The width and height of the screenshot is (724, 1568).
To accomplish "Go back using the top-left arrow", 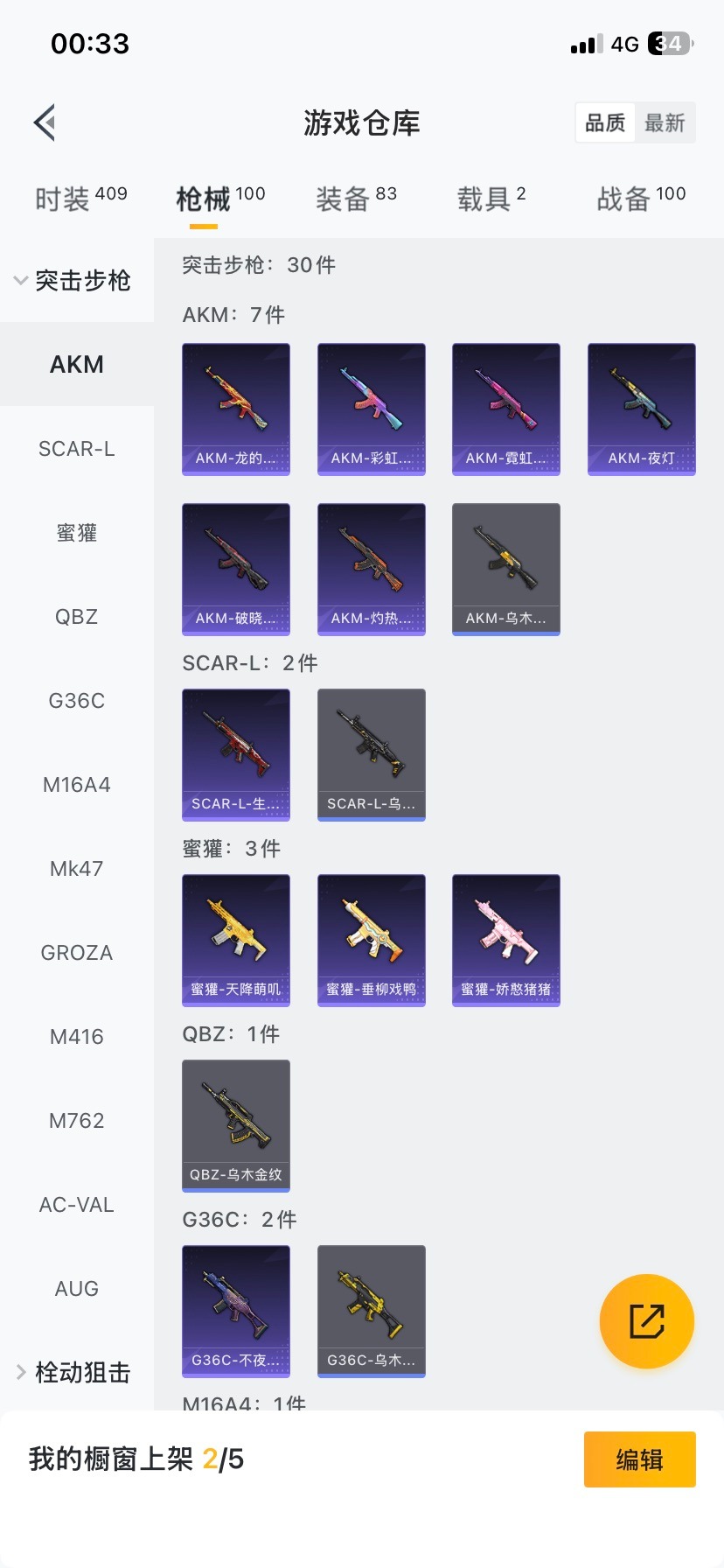I will coord(45,122).
